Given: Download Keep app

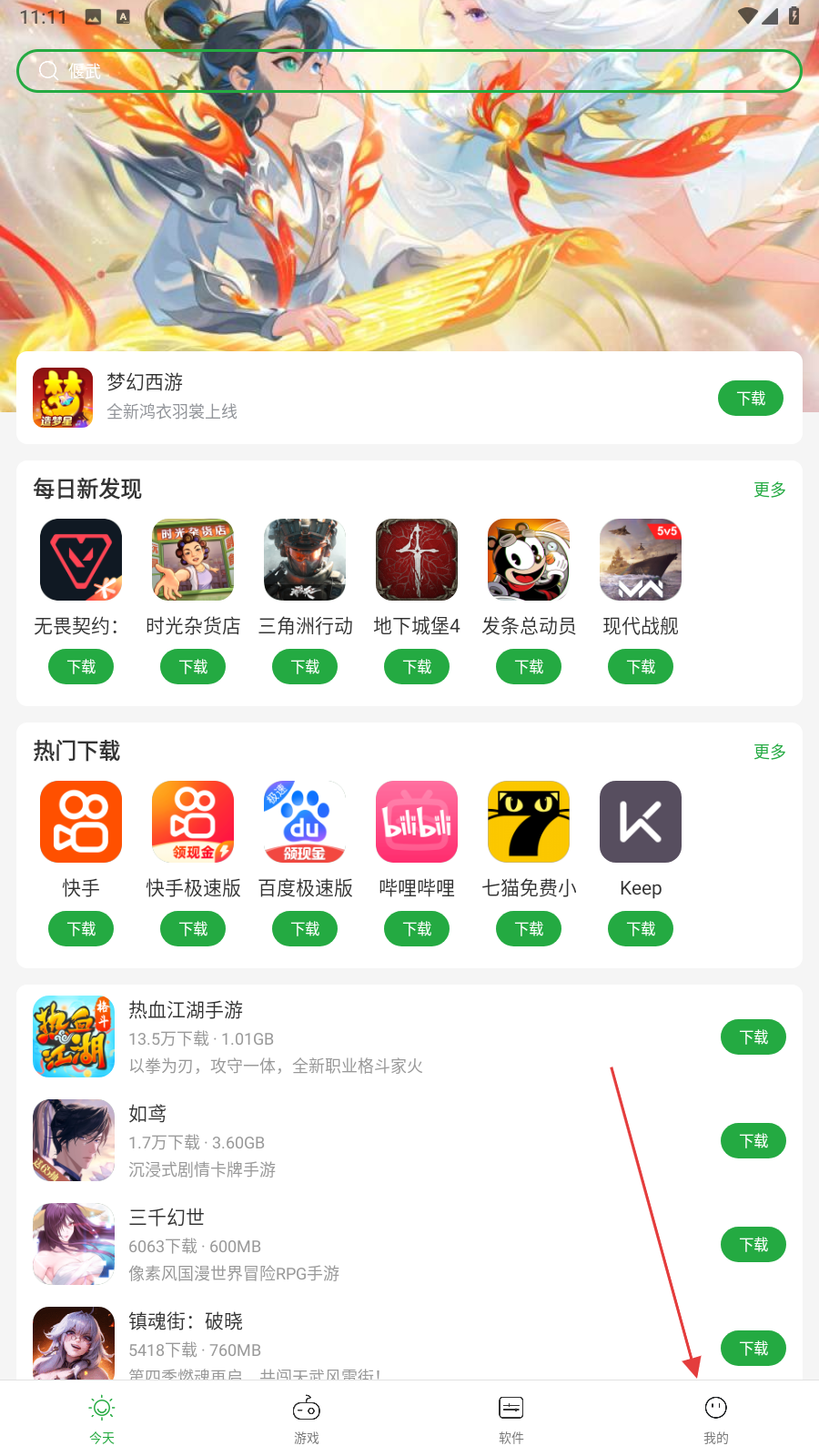Looking at the screenshot, I should (641, 929).
